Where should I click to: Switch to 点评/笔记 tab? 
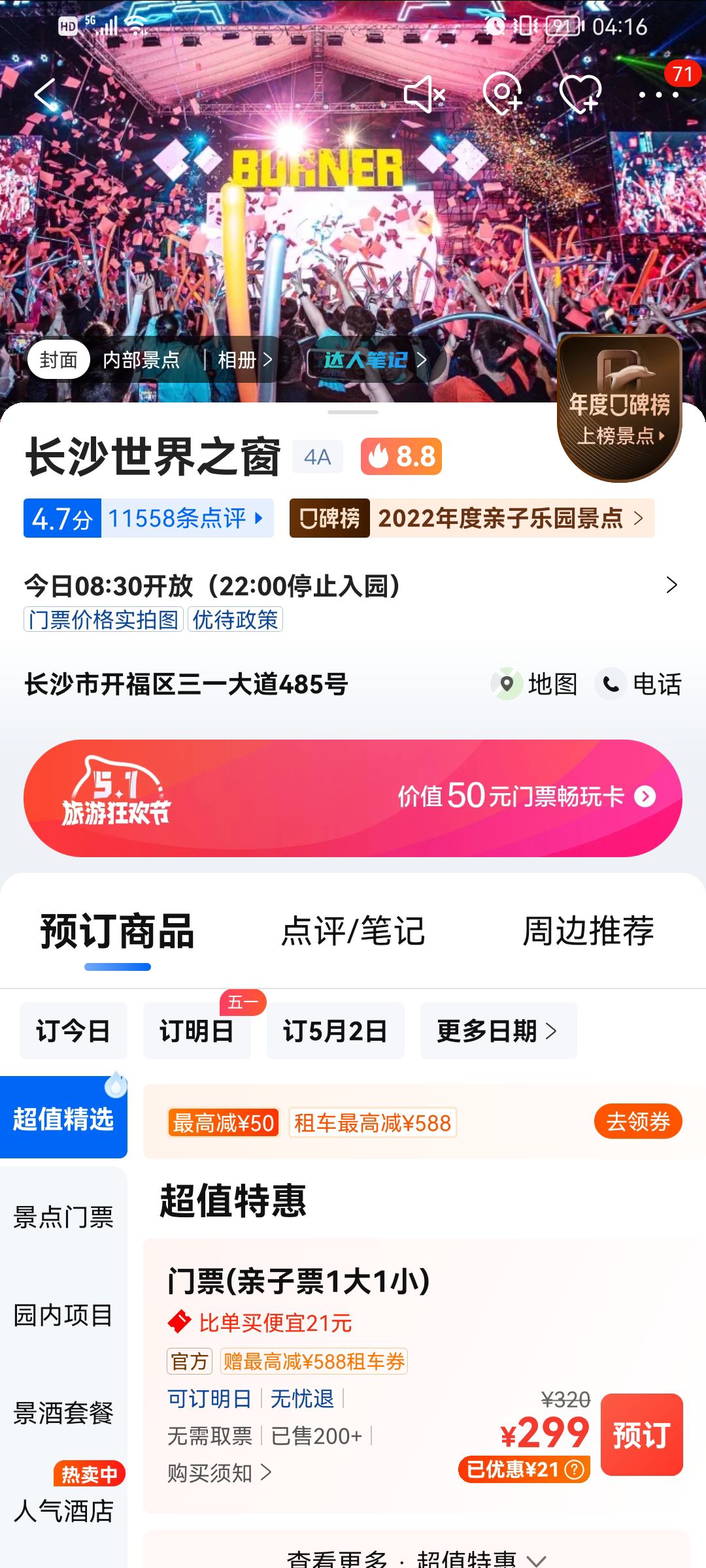(x=353, y=931)
